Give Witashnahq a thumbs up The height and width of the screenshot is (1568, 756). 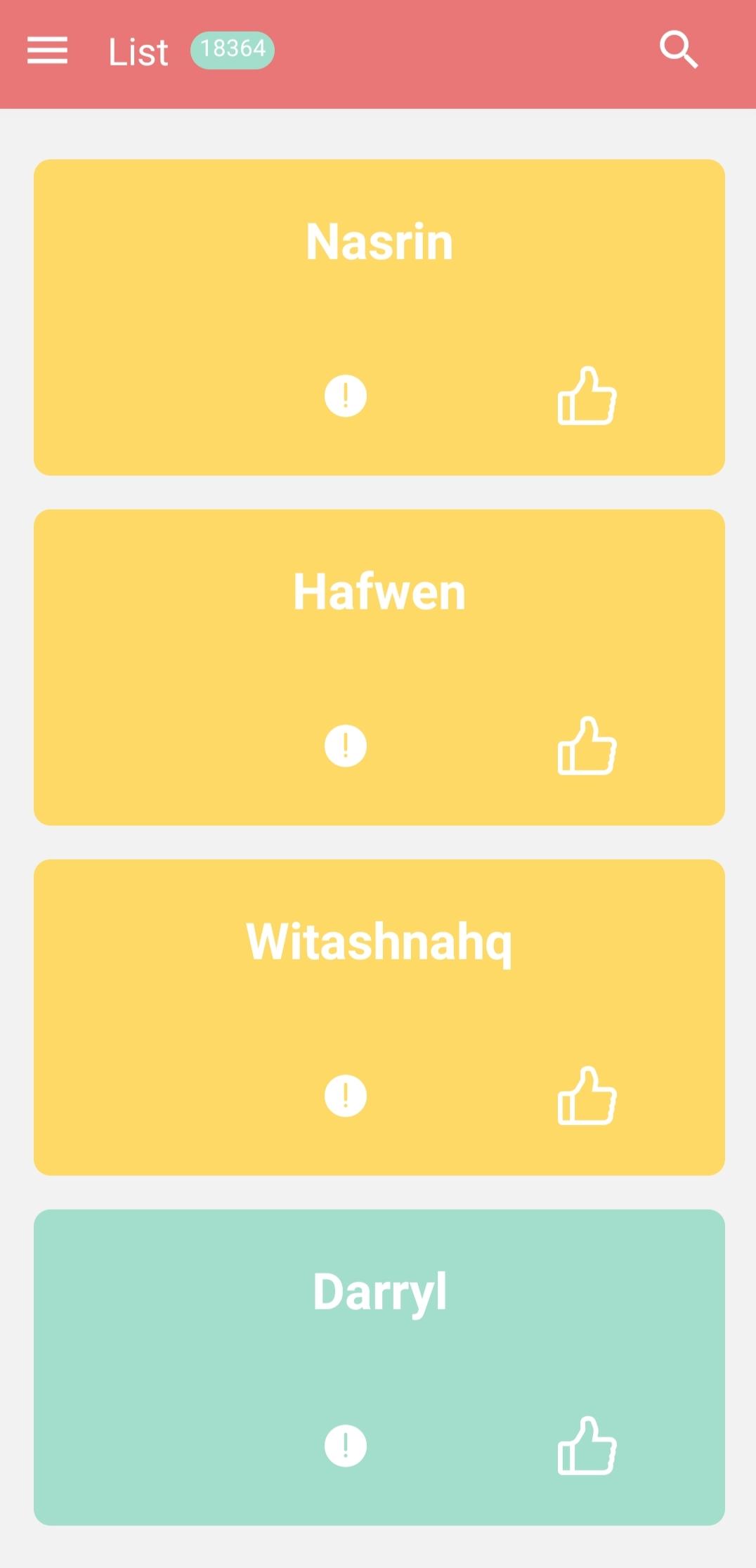click(x=587, y=1096)
